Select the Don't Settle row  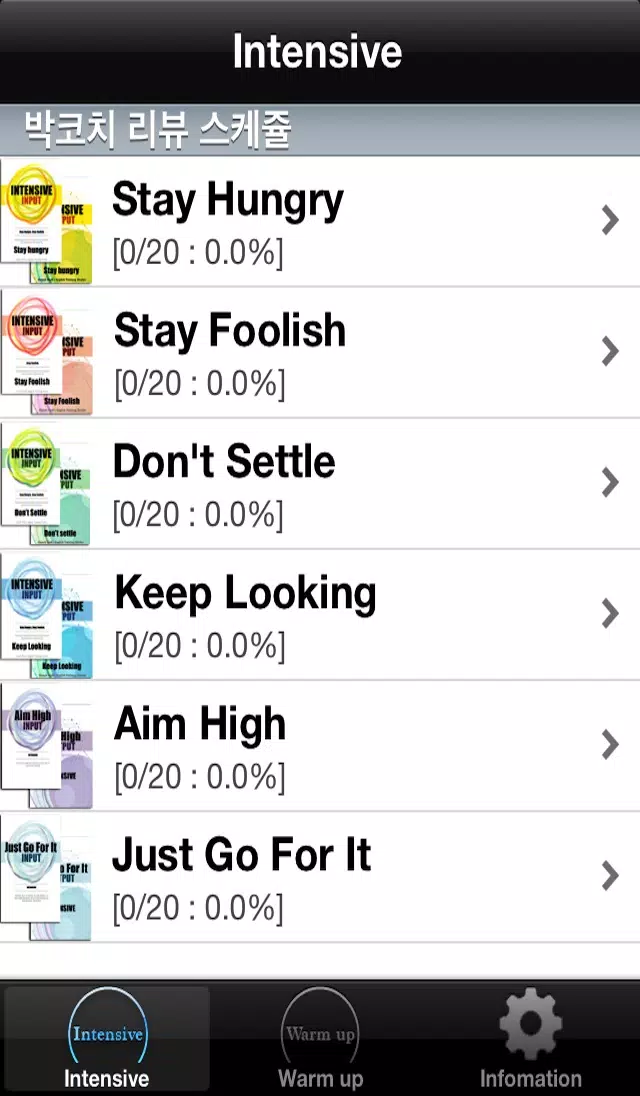320,484
